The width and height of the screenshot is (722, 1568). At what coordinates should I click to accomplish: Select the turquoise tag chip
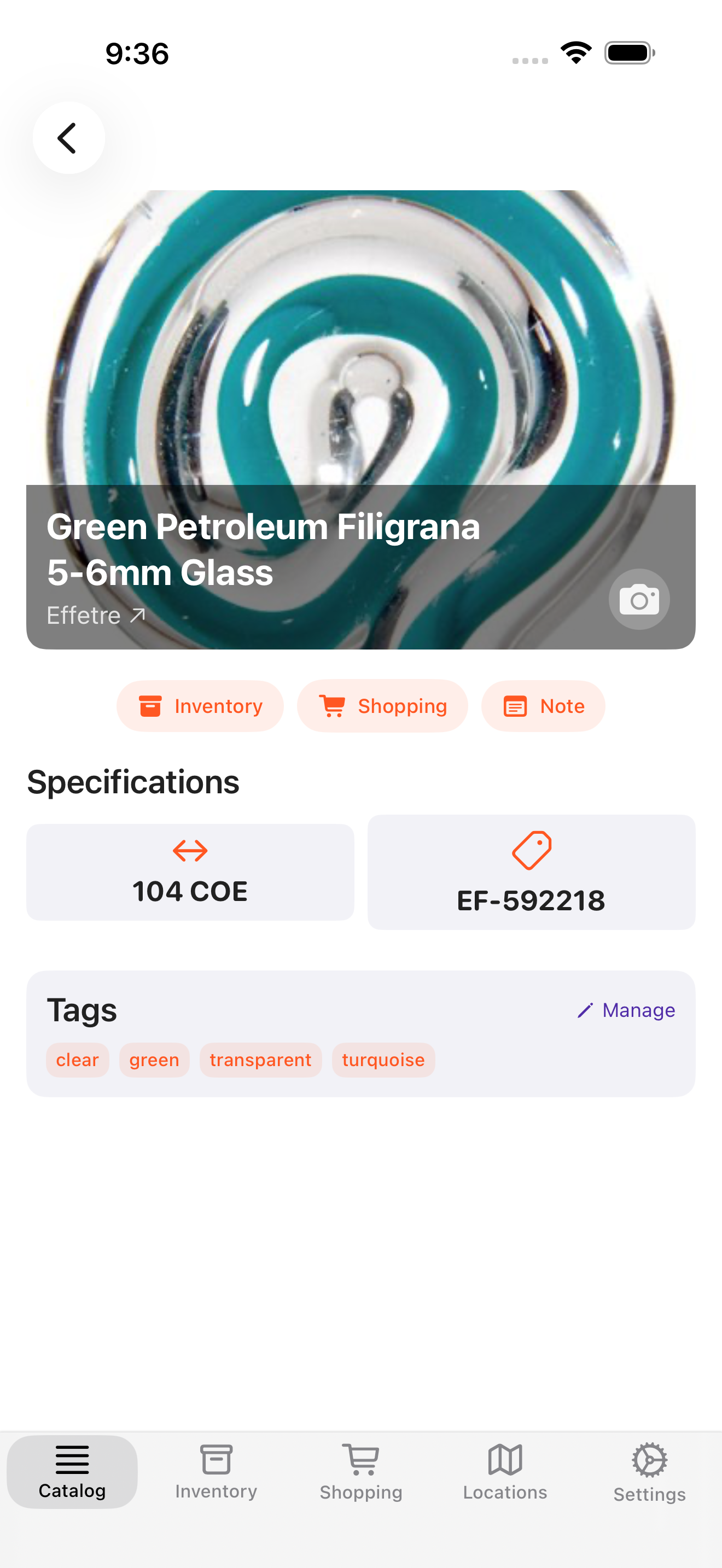click(x=383, y=1060)
